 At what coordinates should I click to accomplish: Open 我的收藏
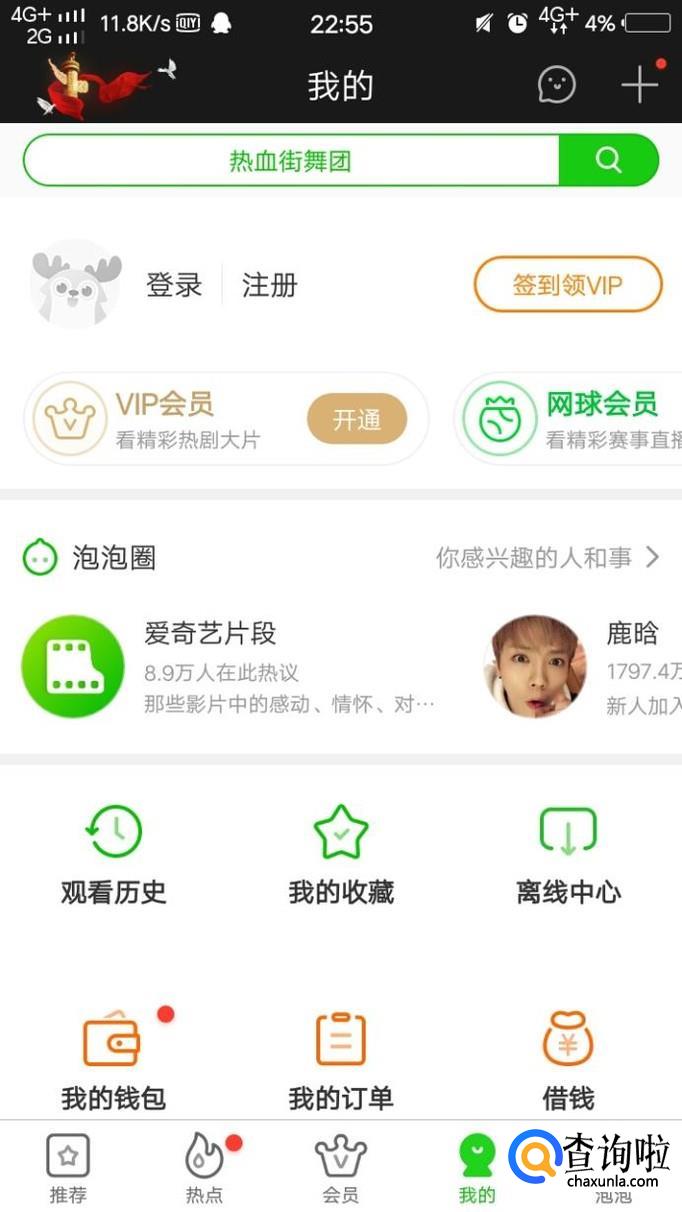(341, 856)
